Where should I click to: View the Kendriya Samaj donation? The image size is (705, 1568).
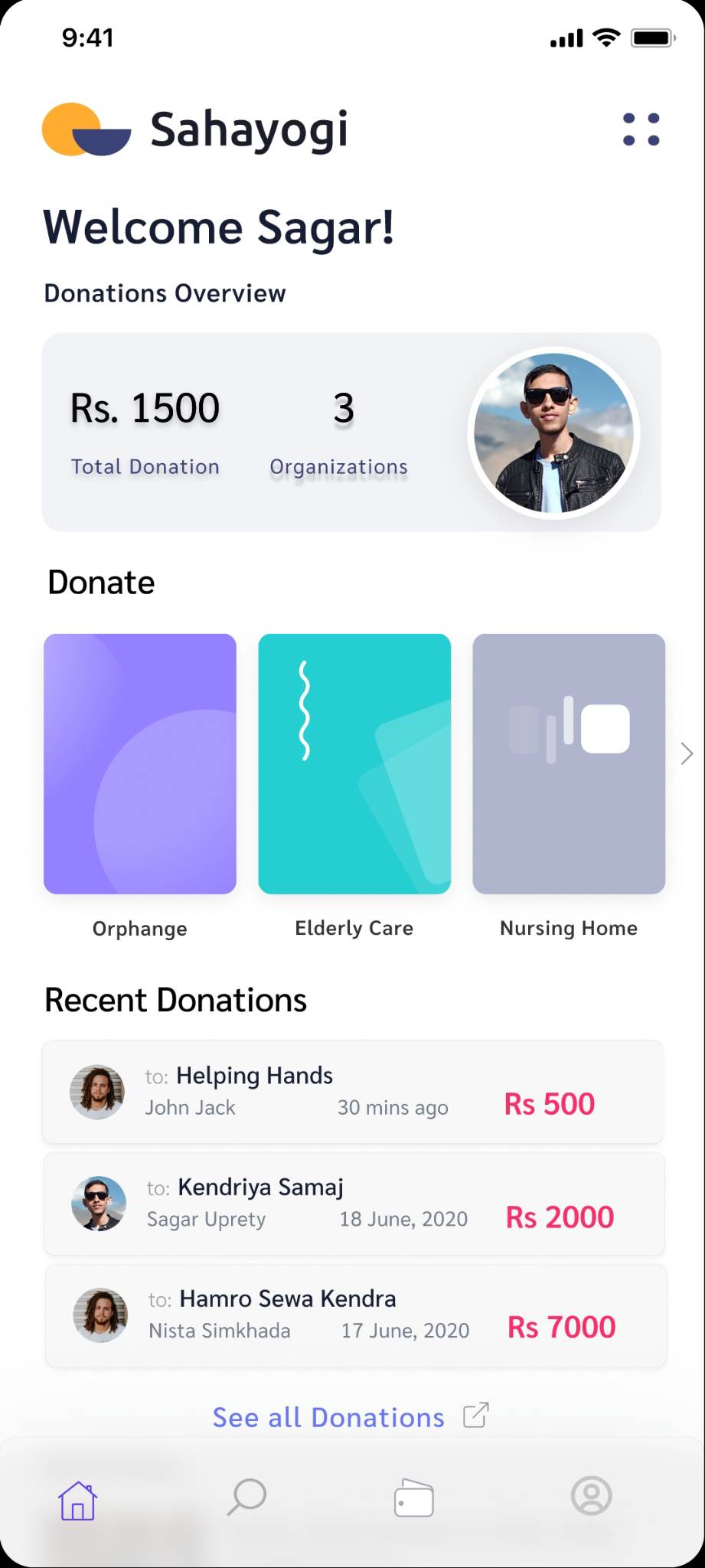point(354,1203)
